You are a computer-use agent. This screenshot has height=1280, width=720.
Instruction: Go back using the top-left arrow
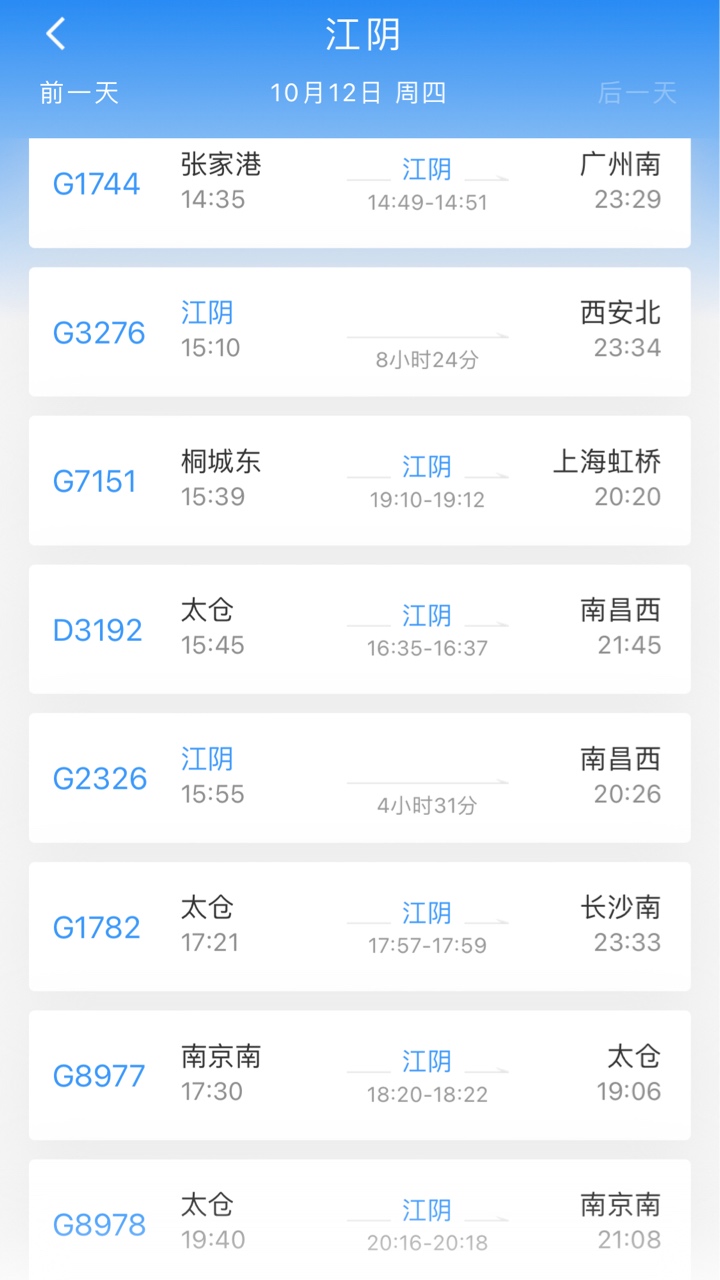56,34
